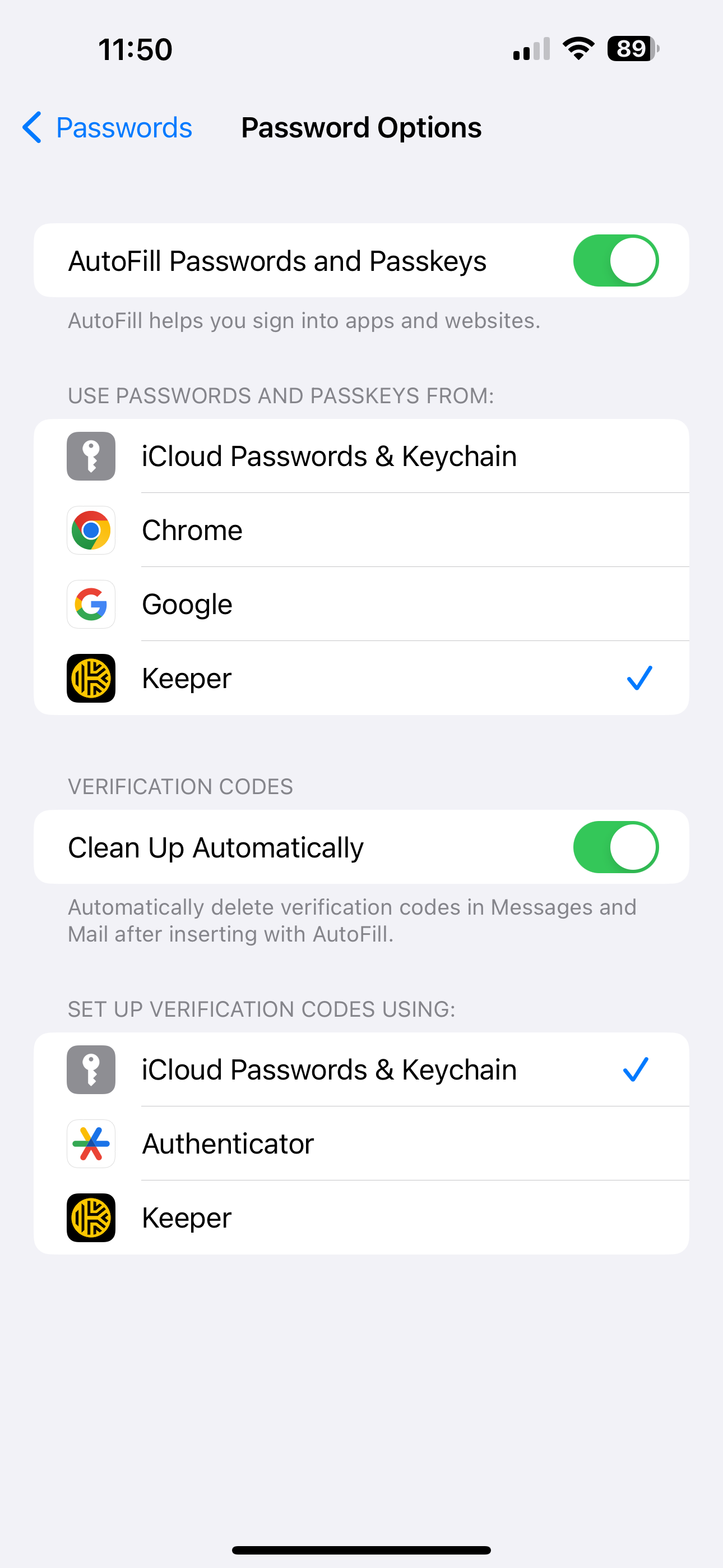Turn off AutoFill Passwords and Passkeys

[615, 261]
